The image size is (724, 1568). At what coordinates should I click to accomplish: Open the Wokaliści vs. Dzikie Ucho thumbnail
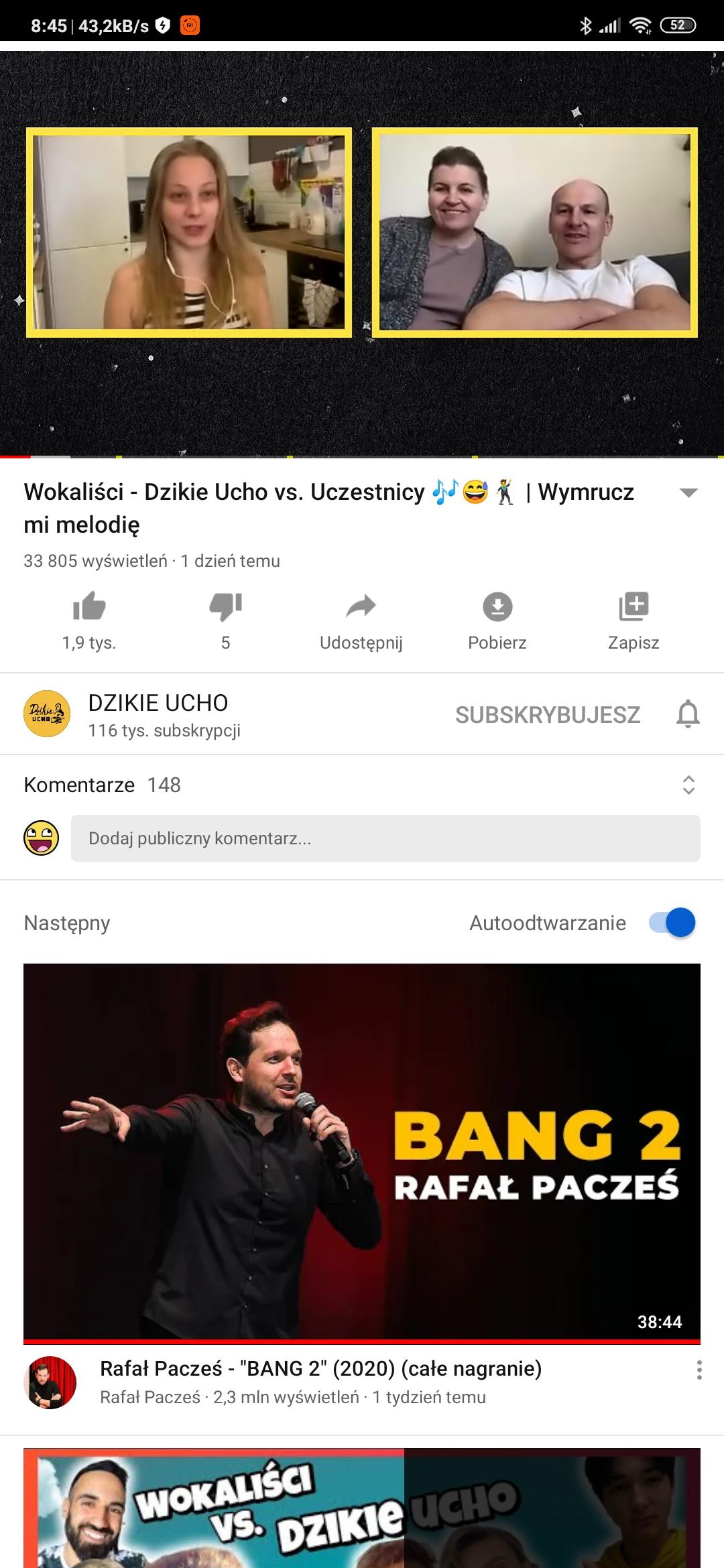point(362,1508)
